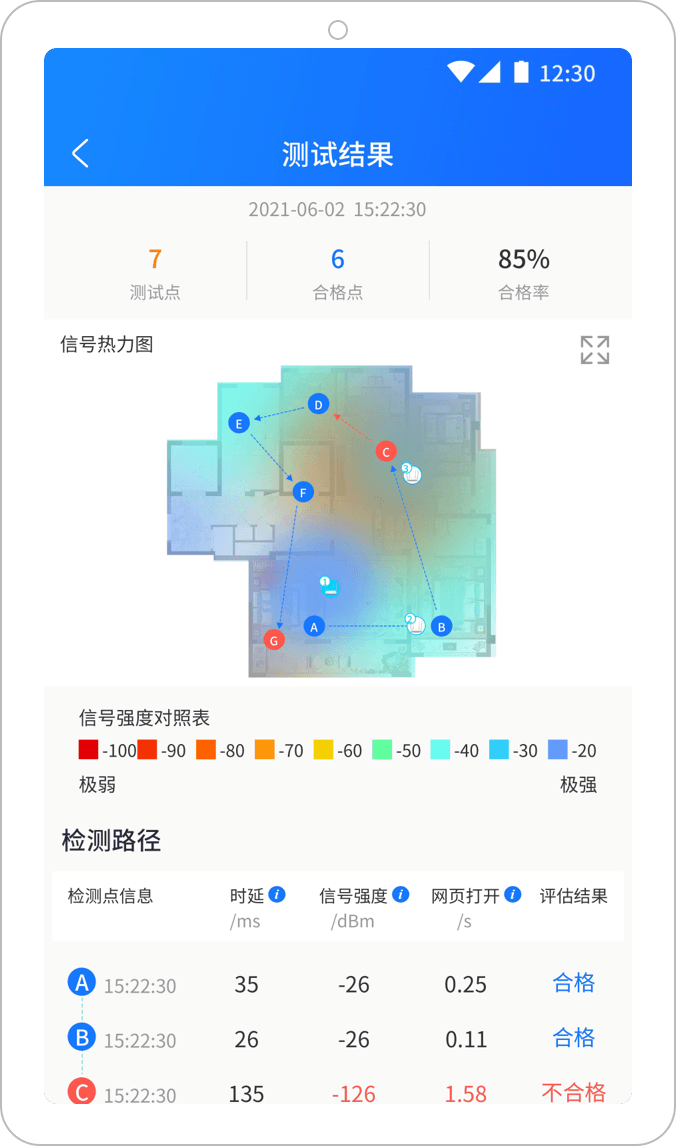Go back from the 测试结果 screen
Image resolution: width=676 pixels, height=1146 pixels.
tap(81, 154)
